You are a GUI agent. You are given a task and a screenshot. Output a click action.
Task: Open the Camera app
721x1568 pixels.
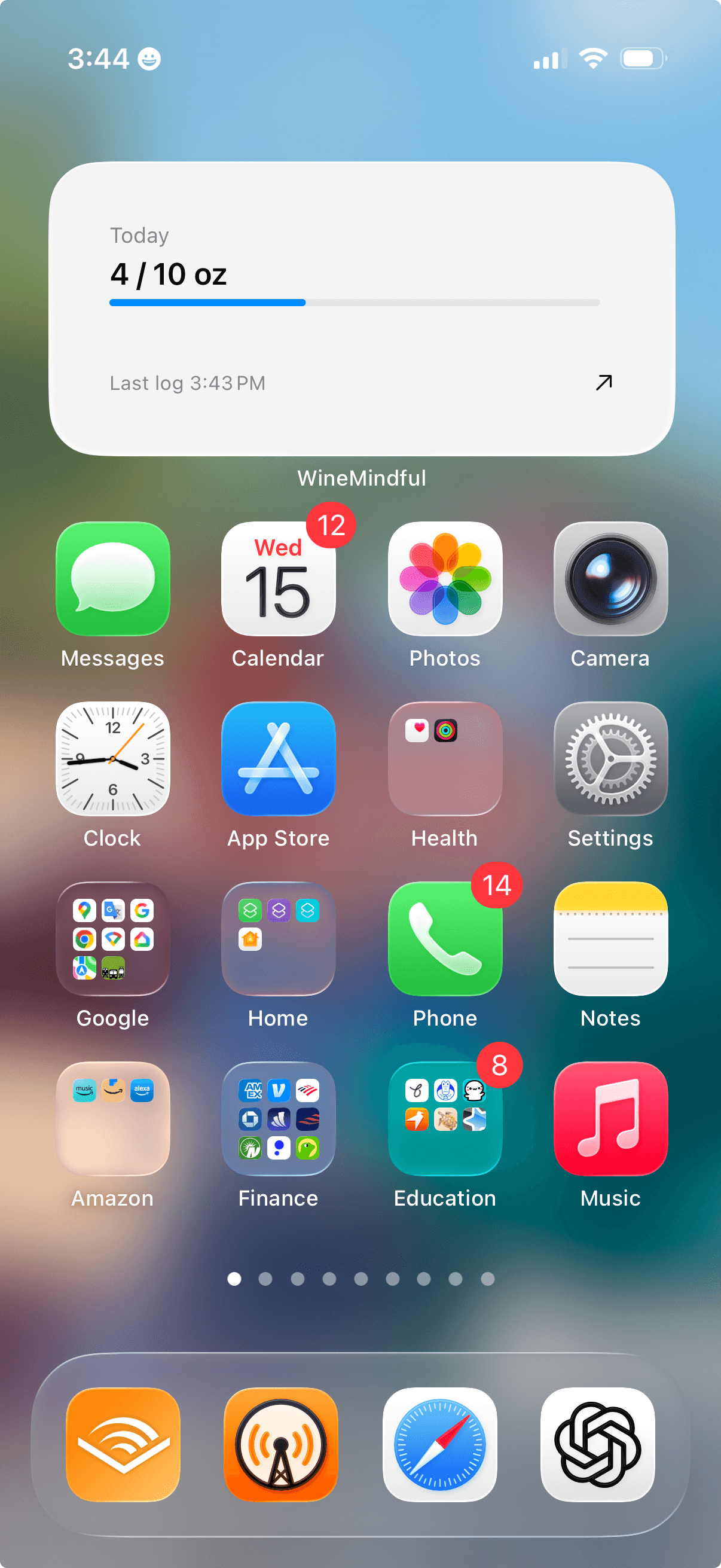(x=610, y=579)
